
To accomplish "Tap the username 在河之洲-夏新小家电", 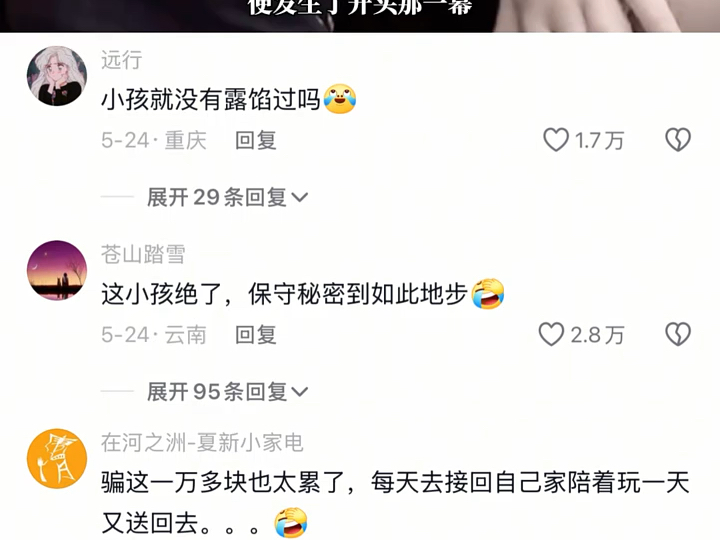I will click(202, 442).
